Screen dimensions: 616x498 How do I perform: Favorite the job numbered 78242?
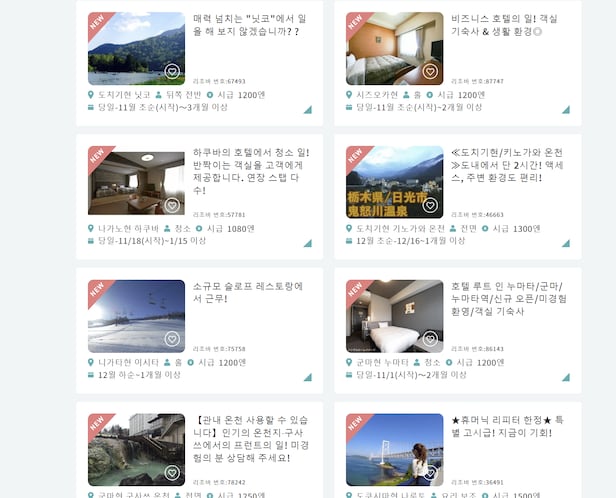click(172, 473)
